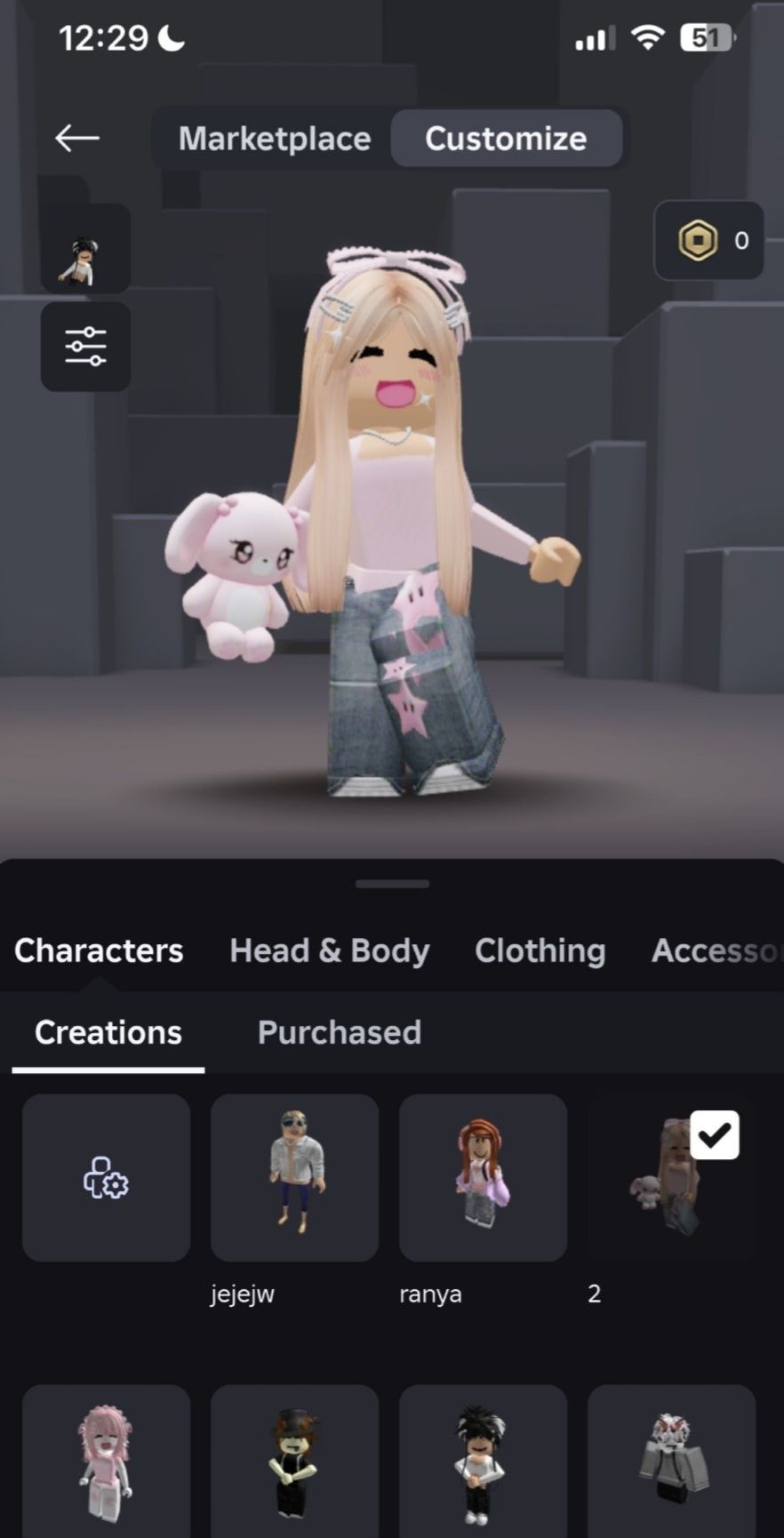
Task: Show the Purchased sub-tab
Action: click(339, 1032)
